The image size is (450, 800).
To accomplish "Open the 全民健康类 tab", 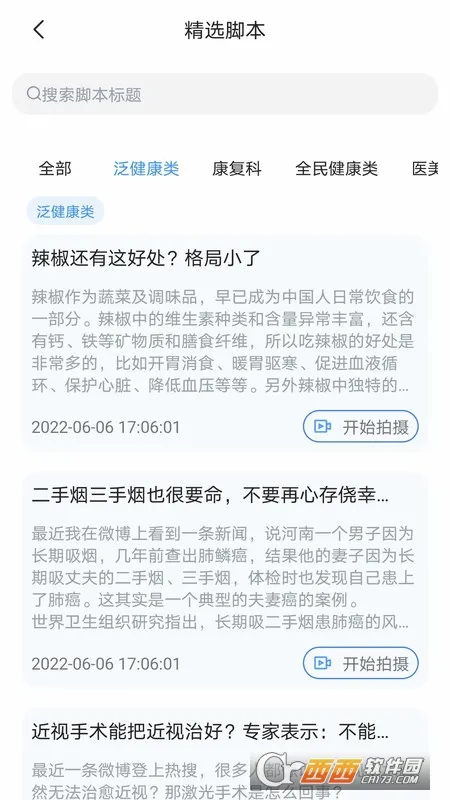I will click(x=337, y=168).
